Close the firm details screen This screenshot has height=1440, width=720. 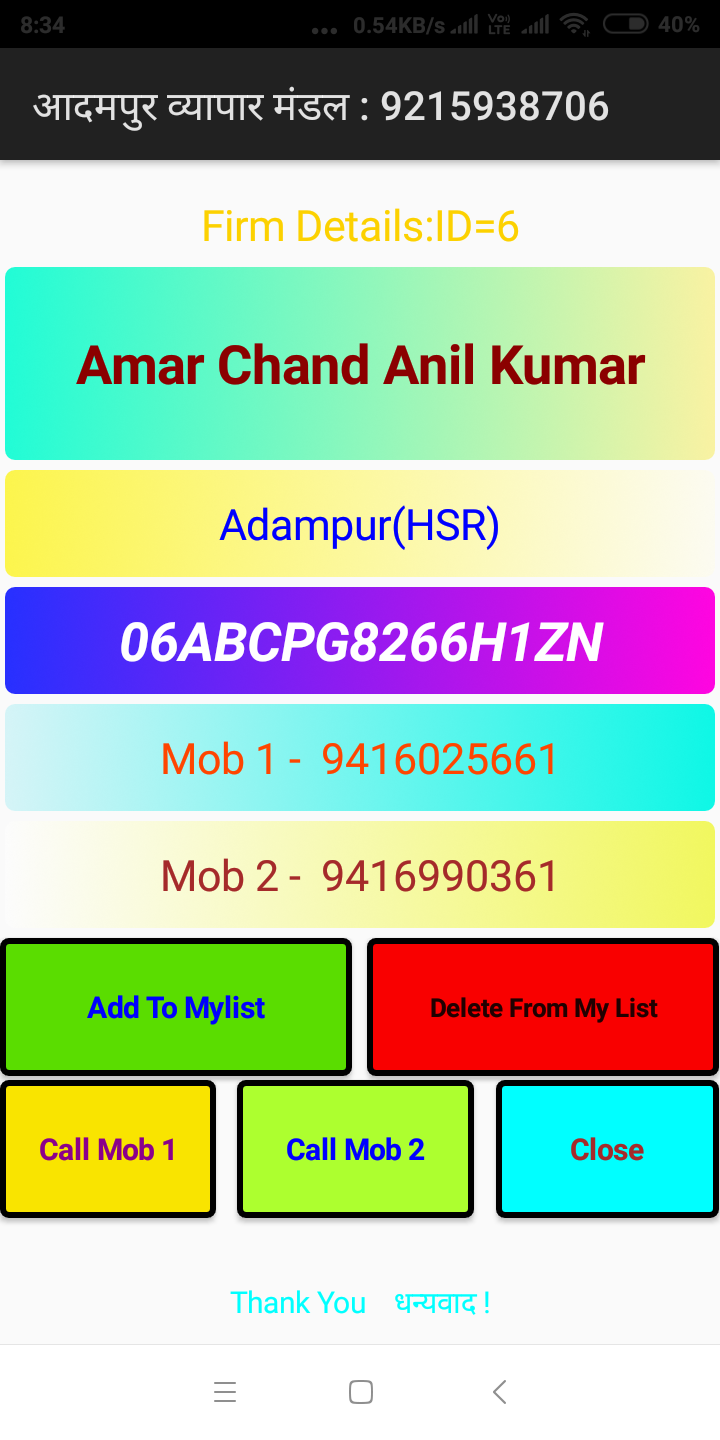click(x=607, y=1149)
